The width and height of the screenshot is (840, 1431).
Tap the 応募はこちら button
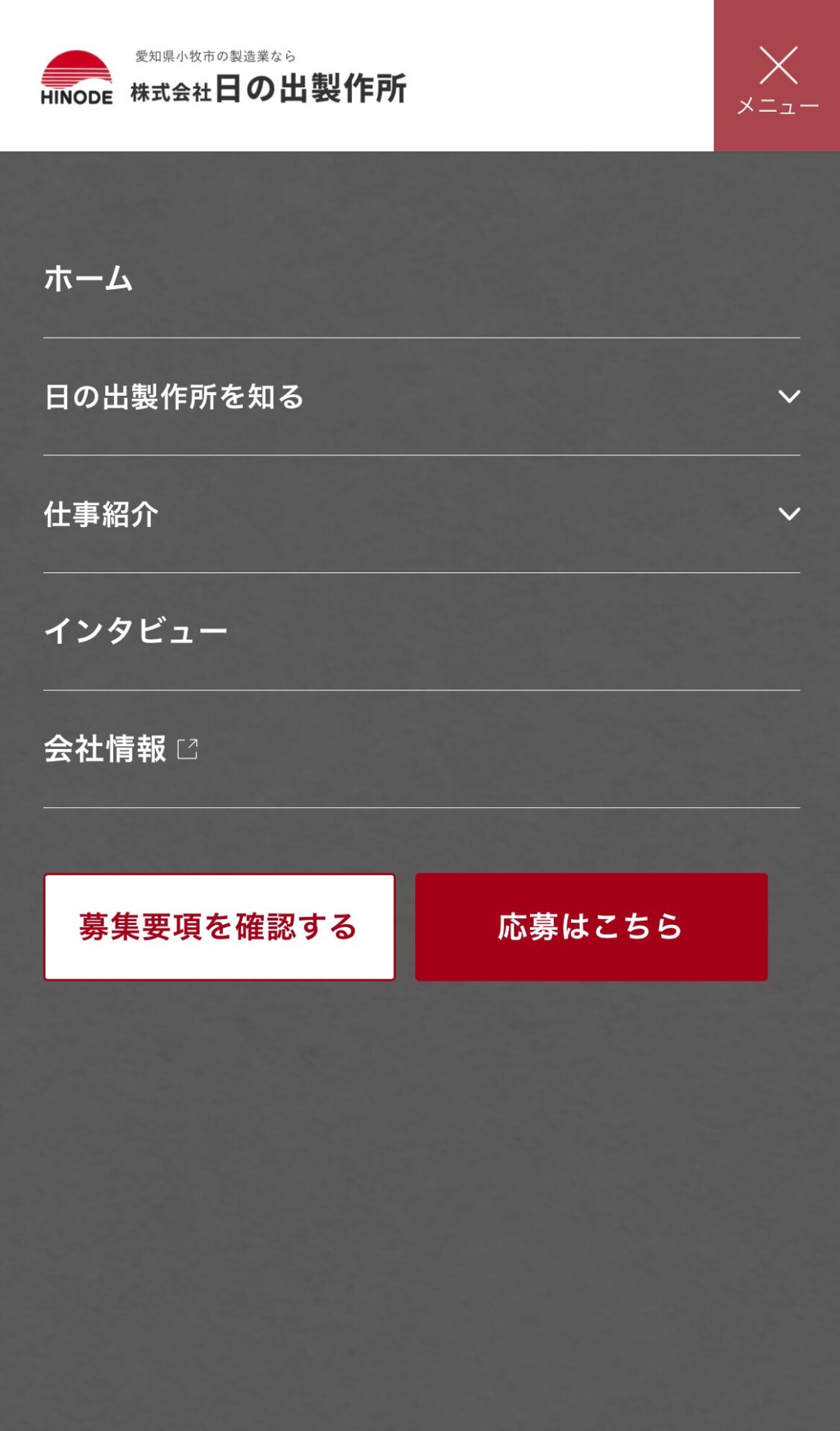pos(591,926)
